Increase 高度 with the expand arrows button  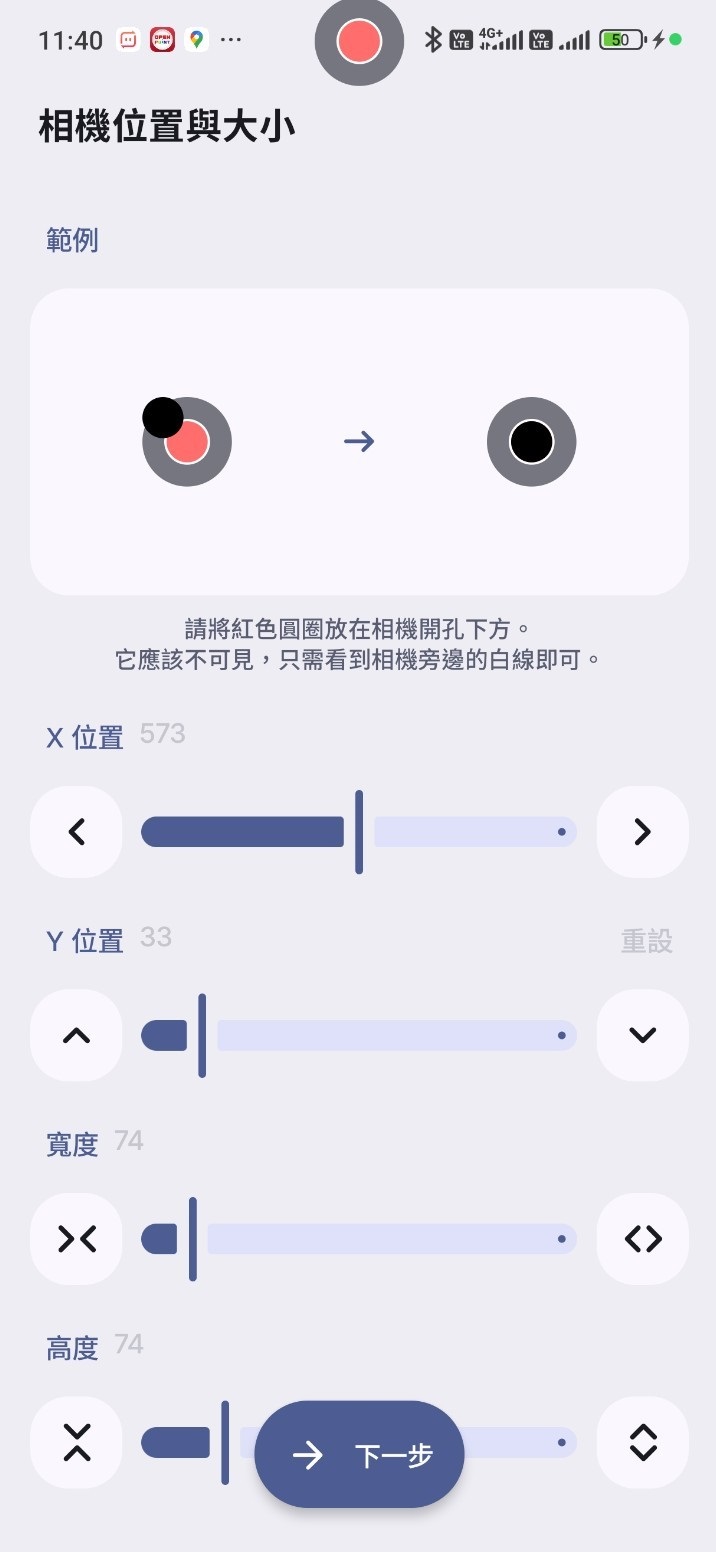[x=642, y=1442]
